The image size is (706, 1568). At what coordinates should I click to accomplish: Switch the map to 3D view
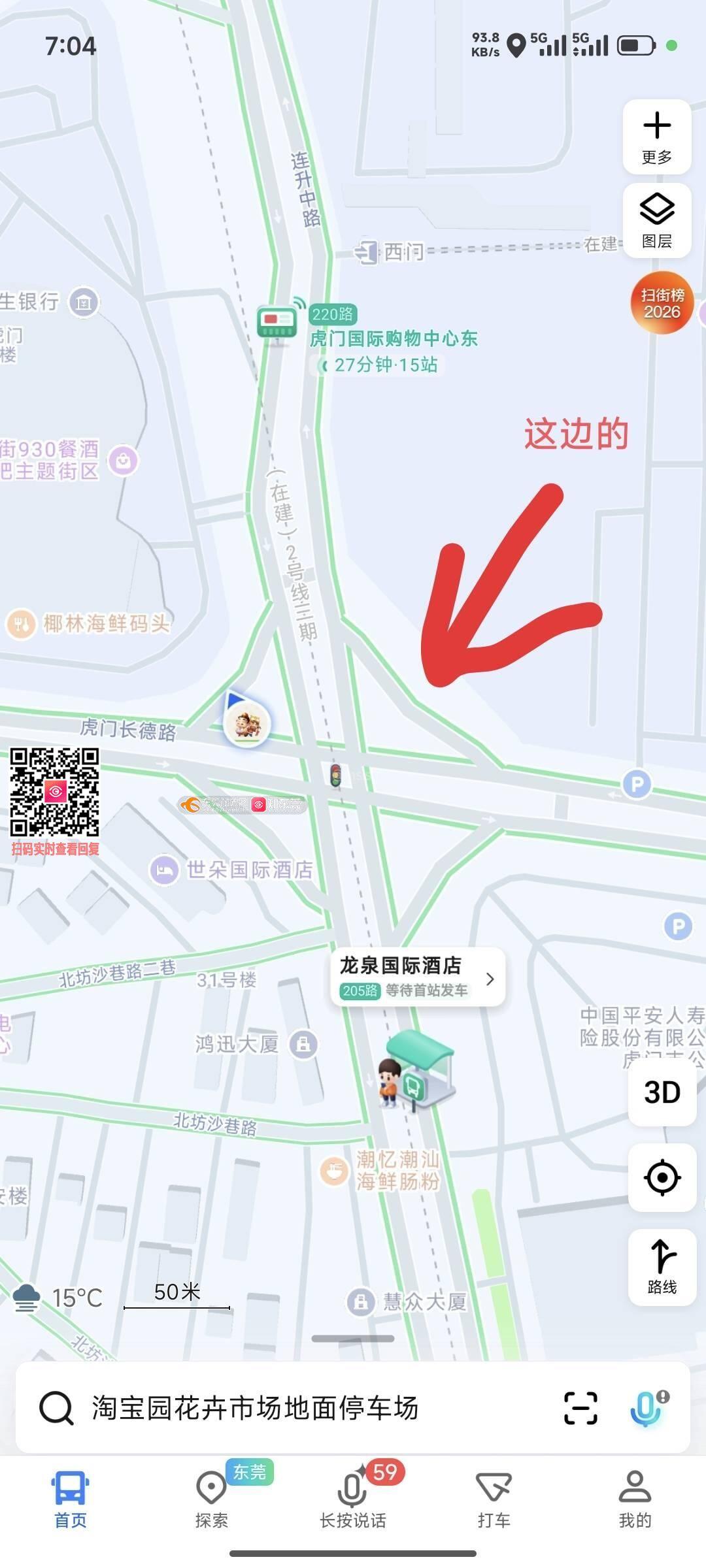coord(662,1092)
